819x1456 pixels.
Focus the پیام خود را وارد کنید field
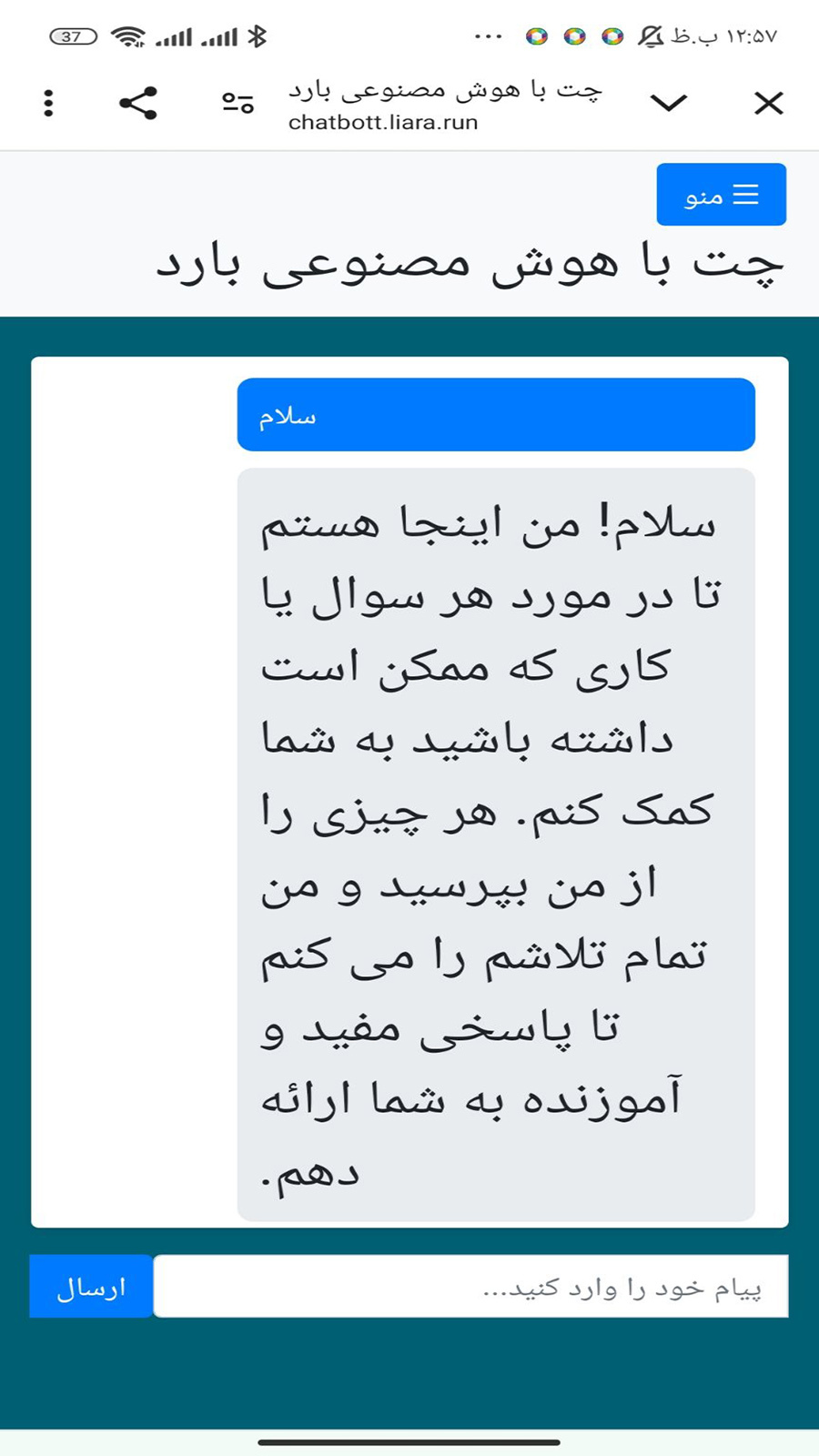[470, 1287]
